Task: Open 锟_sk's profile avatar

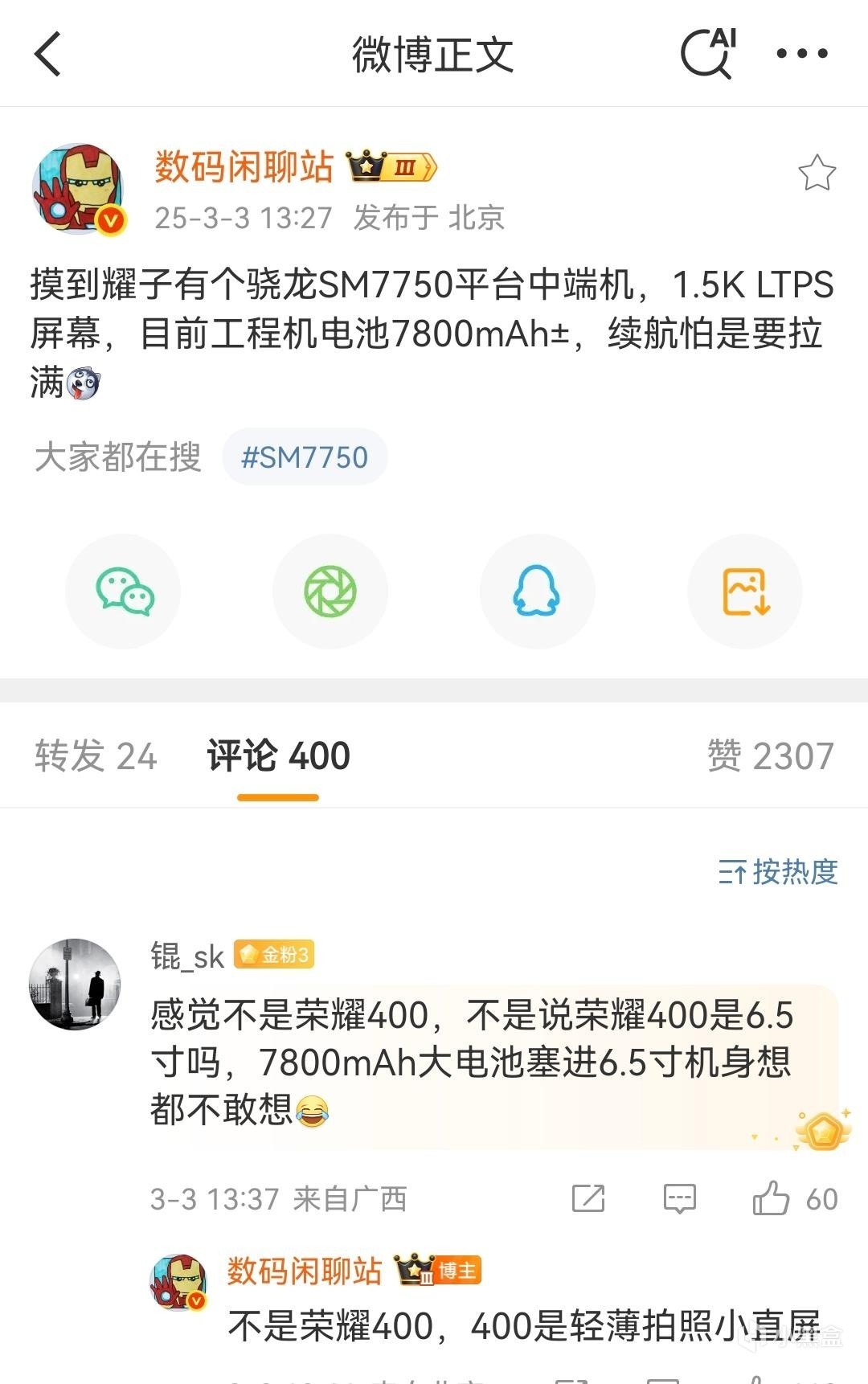Action: click(75, 984)
